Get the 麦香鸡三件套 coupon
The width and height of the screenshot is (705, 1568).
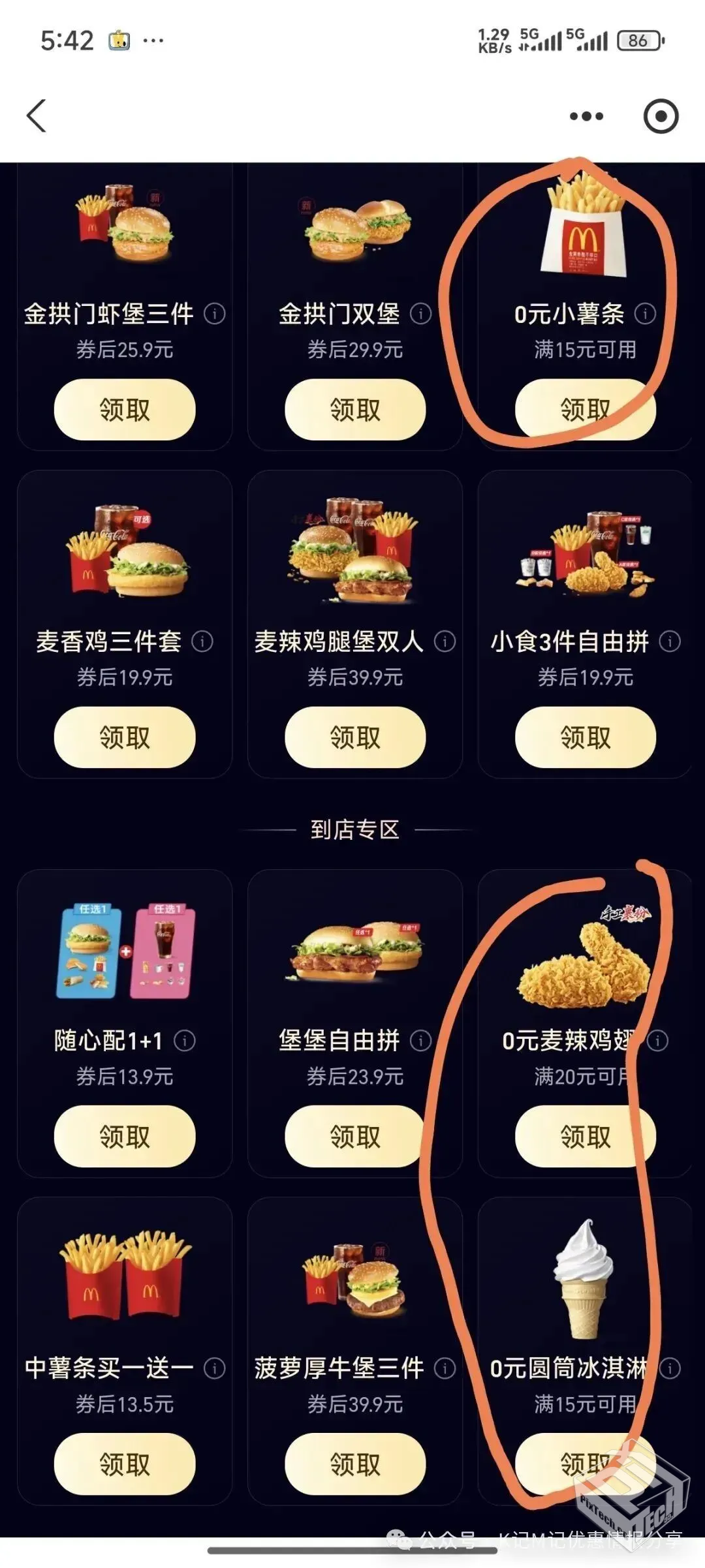125,737
